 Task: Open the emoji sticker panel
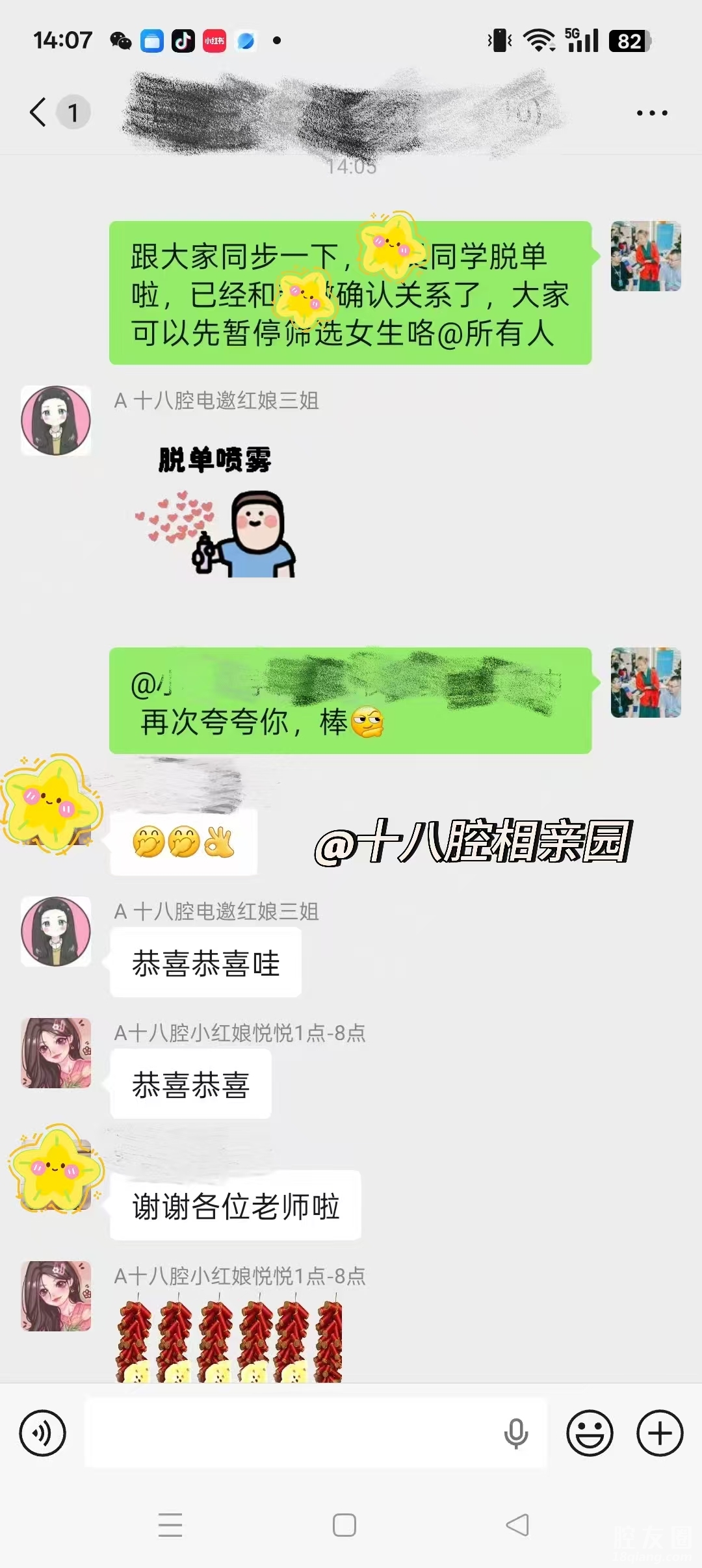590,1433
